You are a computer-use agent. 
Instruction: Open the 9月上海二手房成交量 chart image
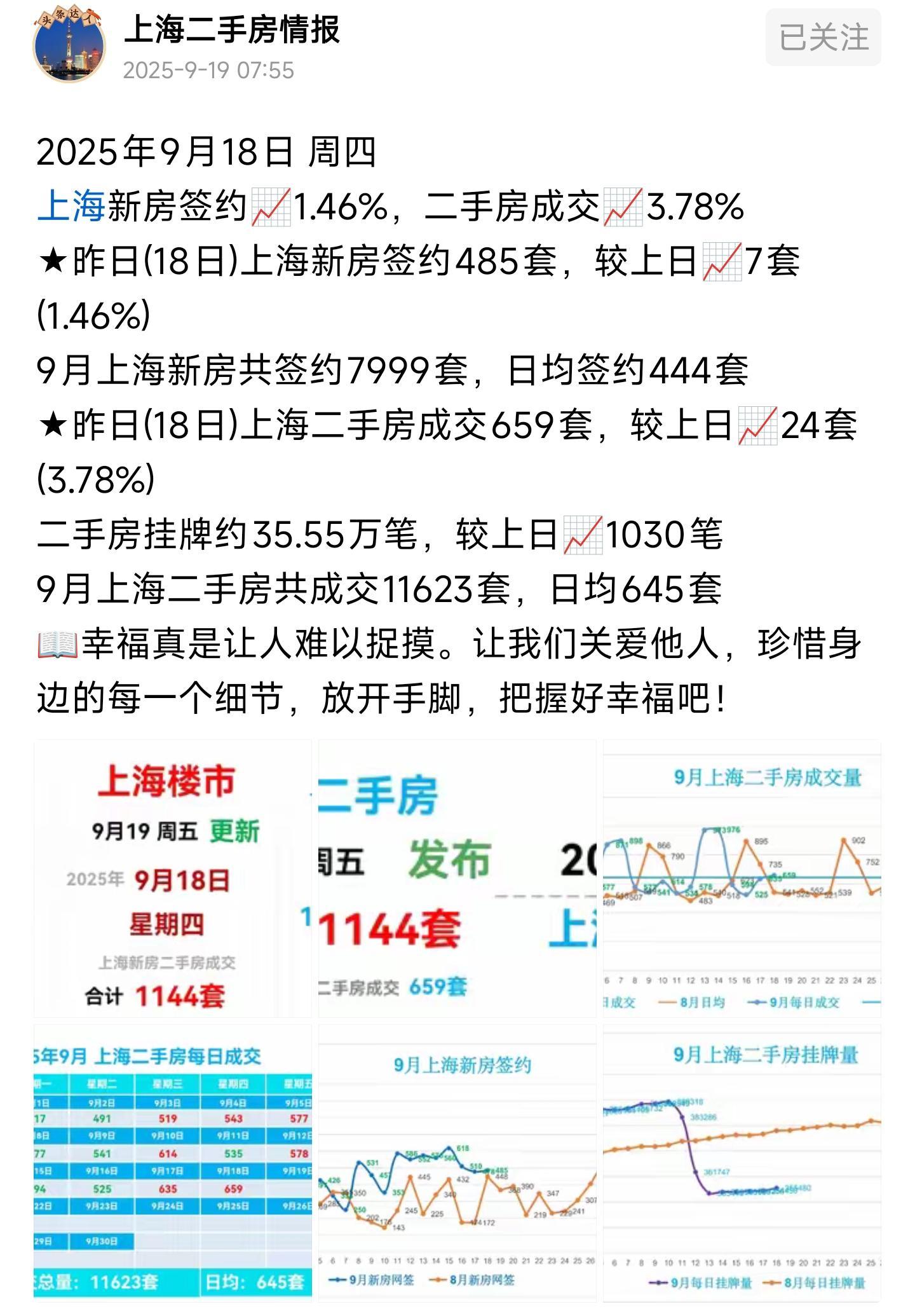tap(742, 878)
